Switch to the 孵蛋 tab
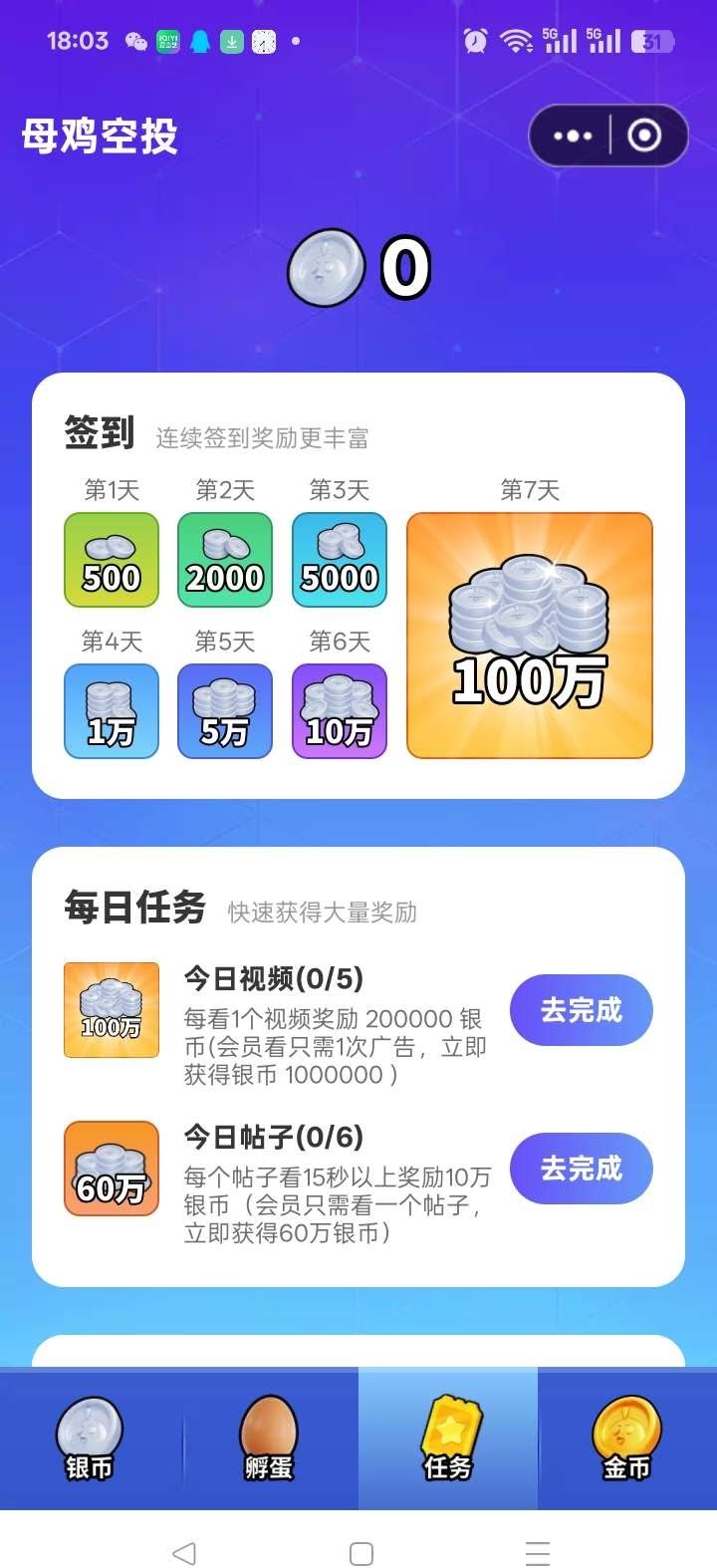The width and height of the screenshot is (717, 1568). tap(269, 1438)
